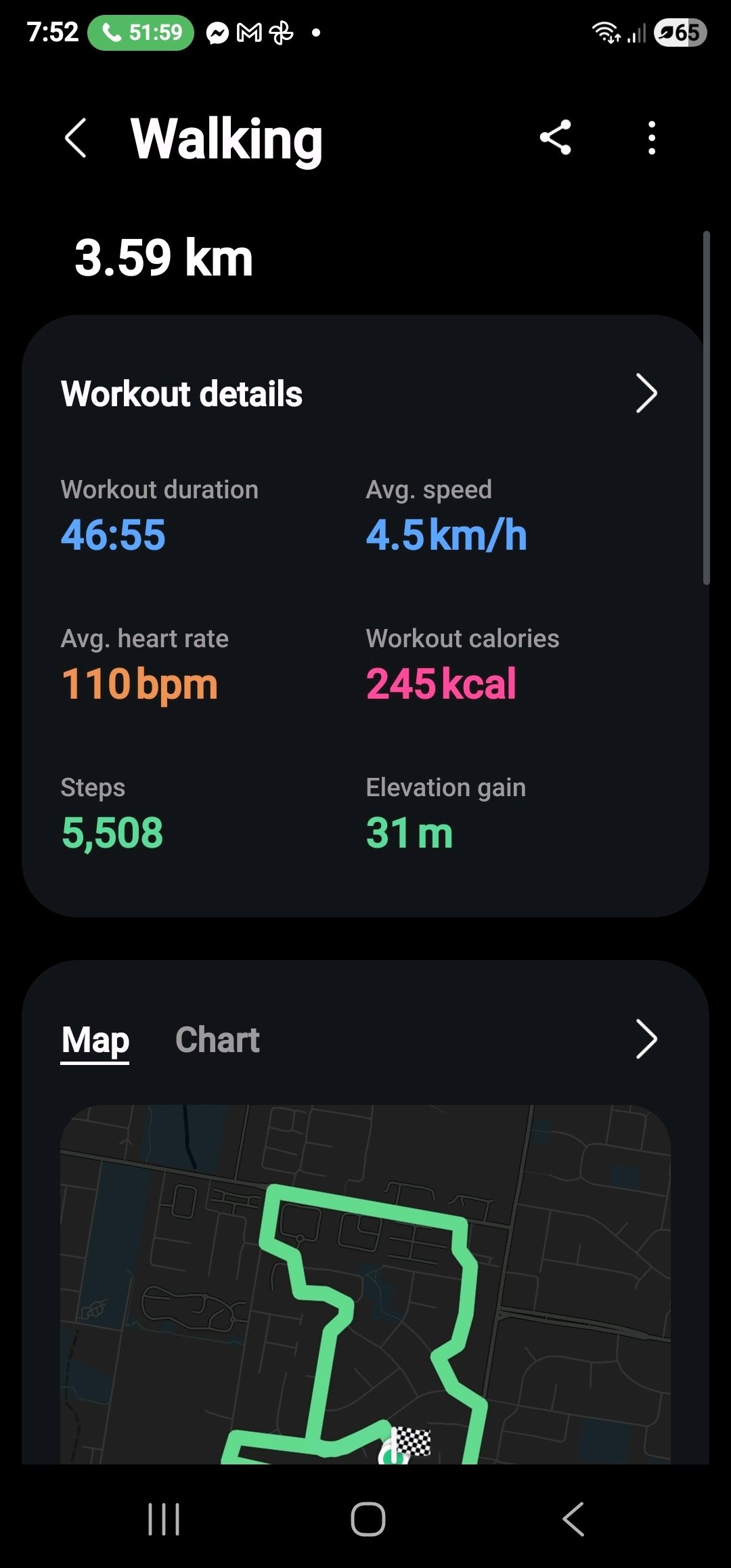Share this walking workout

[556, 138]
